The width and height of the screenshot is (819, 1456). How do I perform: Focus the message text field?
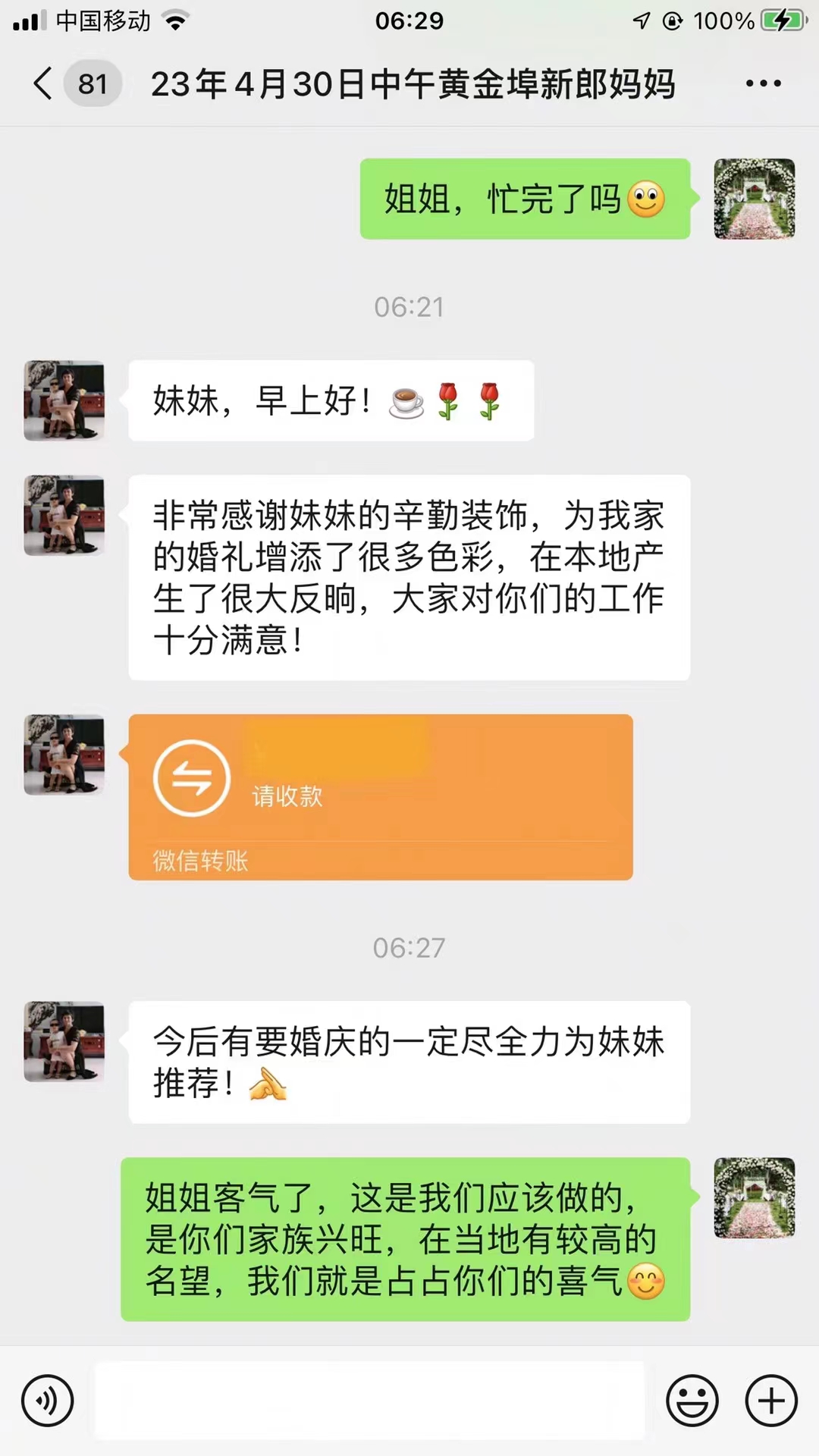click(x=369, y=1401)
